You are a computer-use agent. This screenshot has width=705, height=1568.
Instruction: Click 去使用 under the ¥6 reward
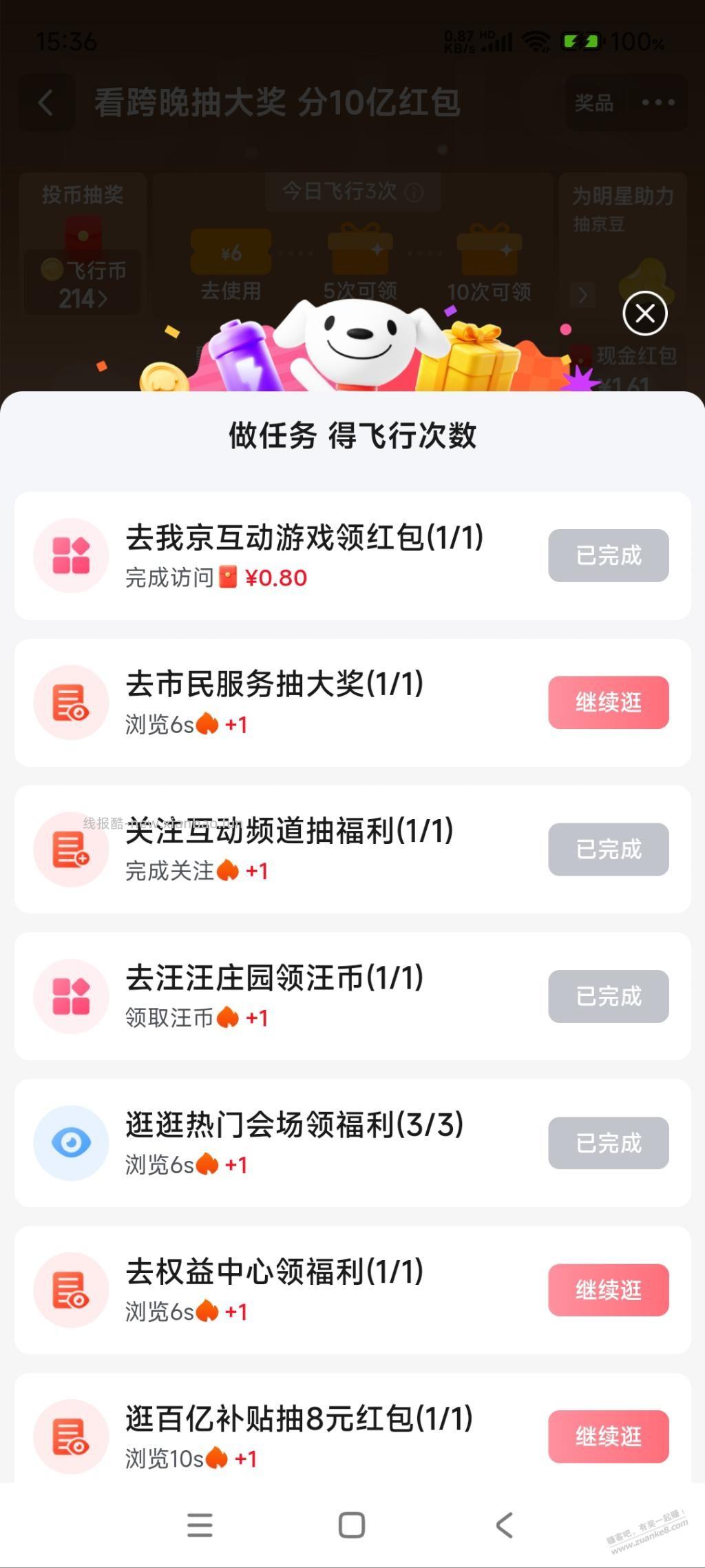[232, 292]
